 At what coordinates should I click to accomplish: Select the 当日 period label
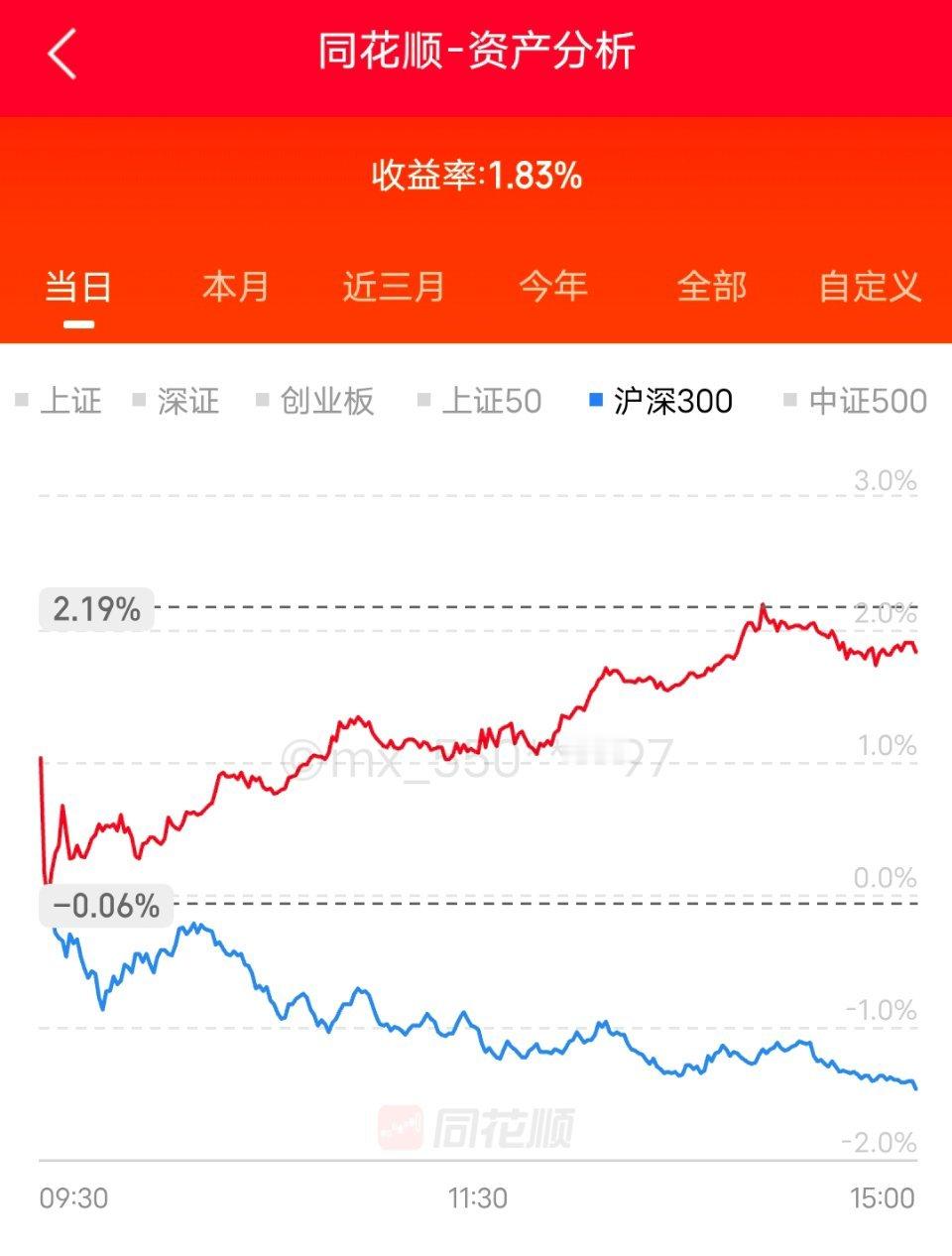coord(79,288)
